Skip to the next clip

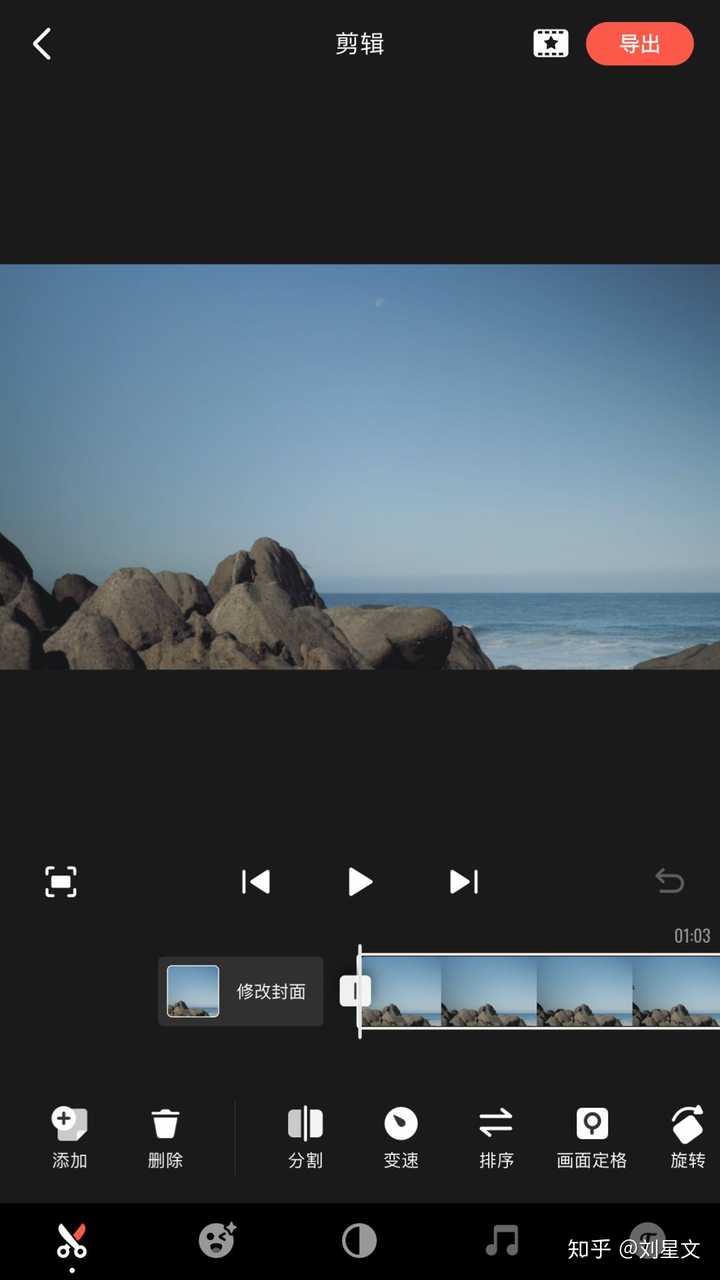[x=464, y=881]
